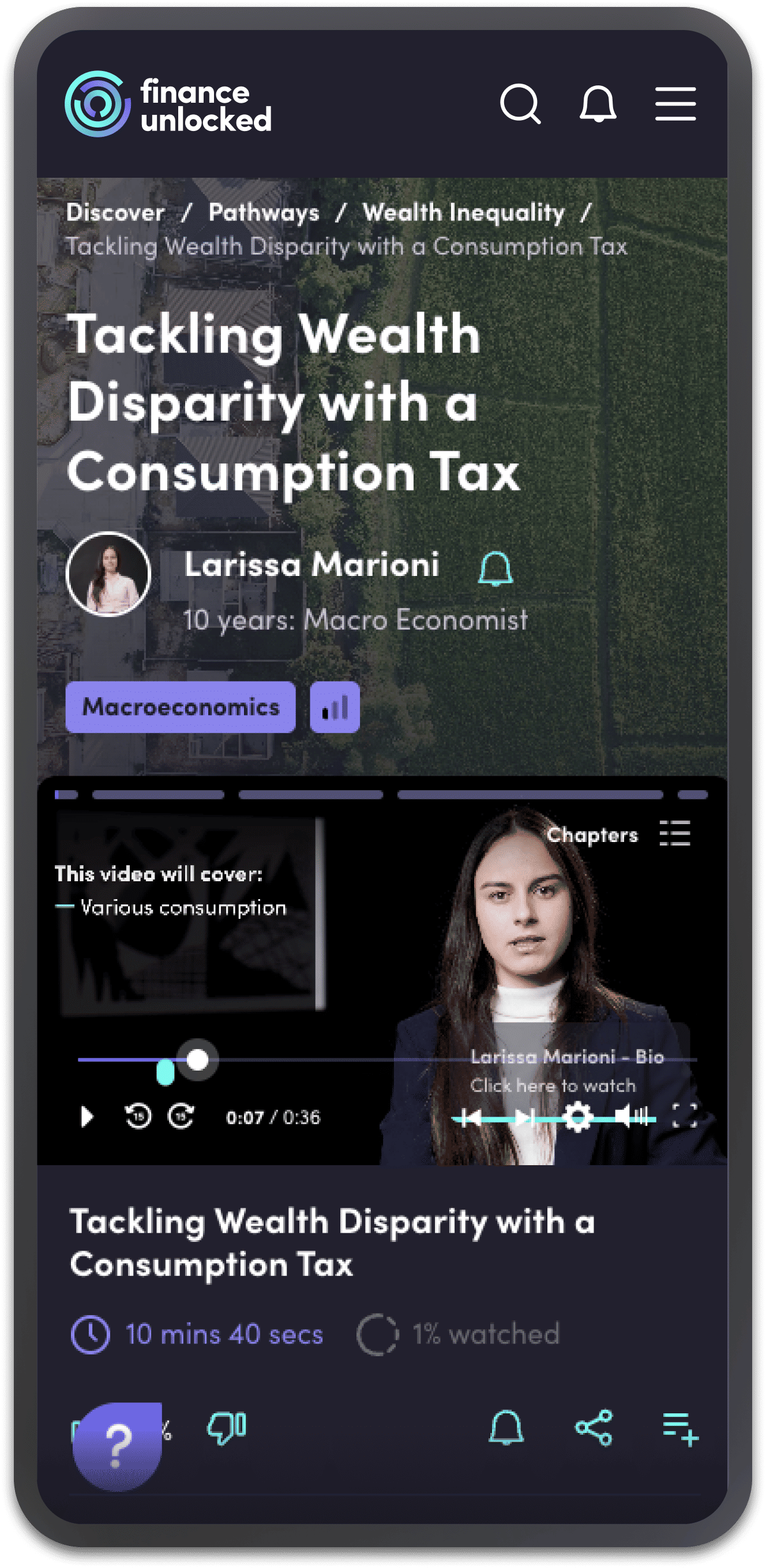Open the help question mark bubble

tap(118, 1446)
